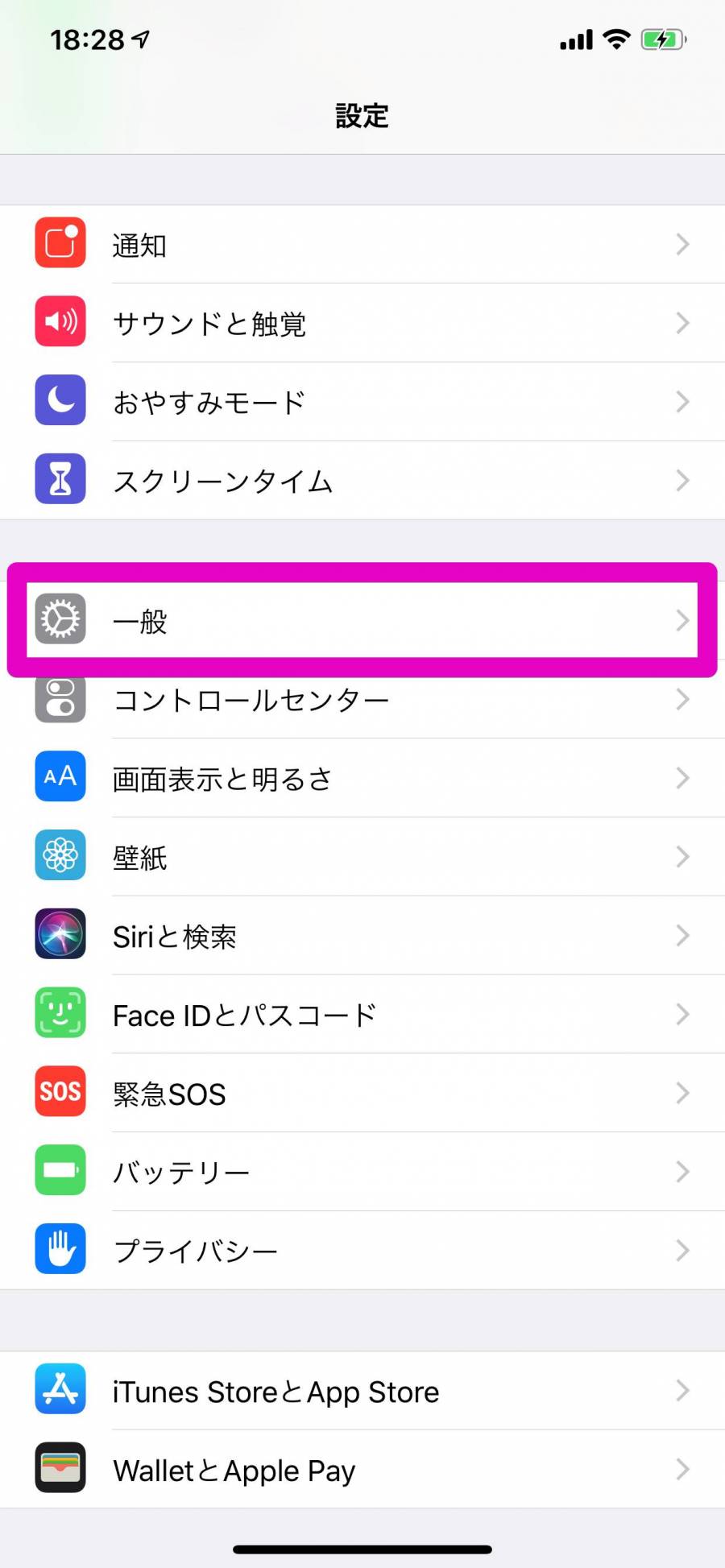Open 緊急SOS settings
This screenshot has height=1568, width=725.
(x=362, y=1093)
